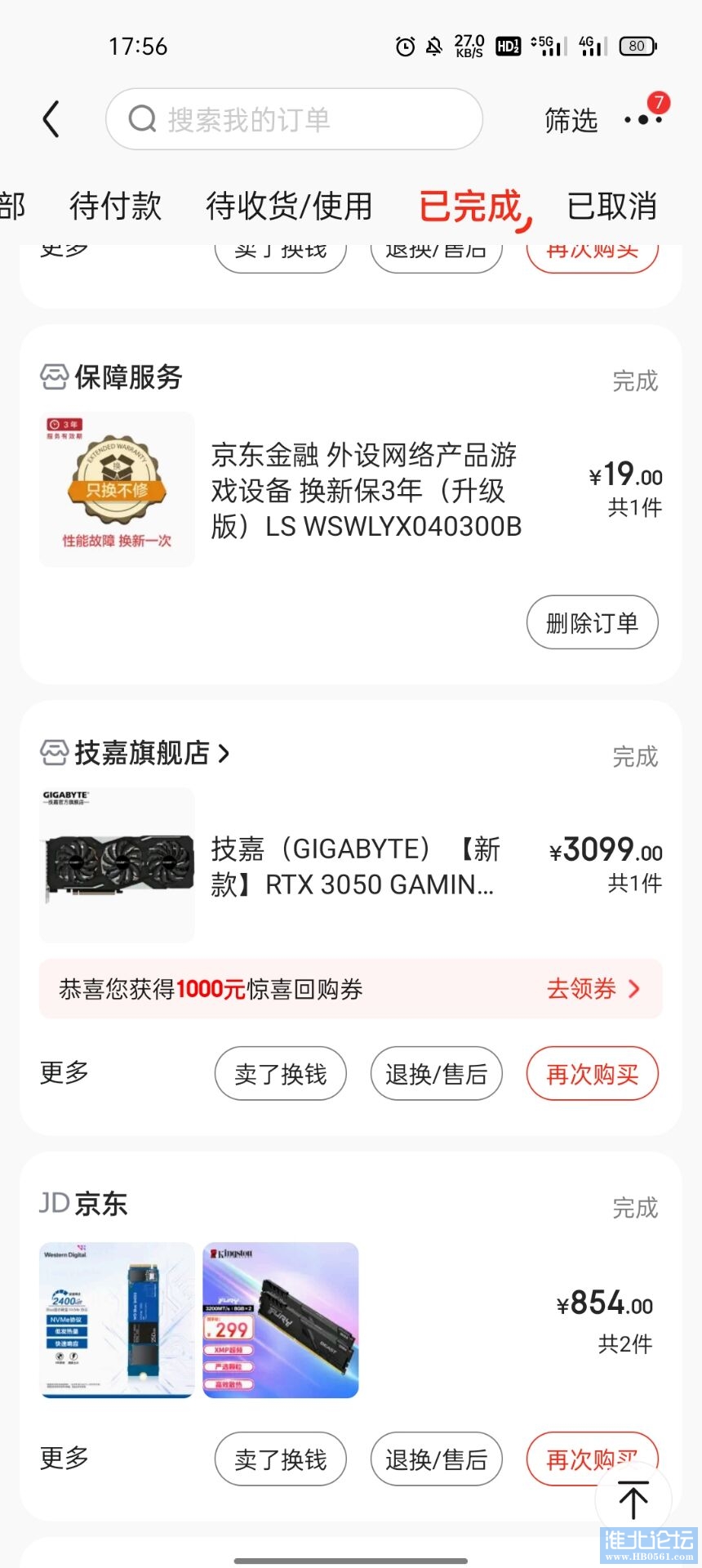Switch to the 待付款 tab
Image resolution: width=702 pixels, height=1568 pixels.
pyautogui.click(x=115, y=206)
